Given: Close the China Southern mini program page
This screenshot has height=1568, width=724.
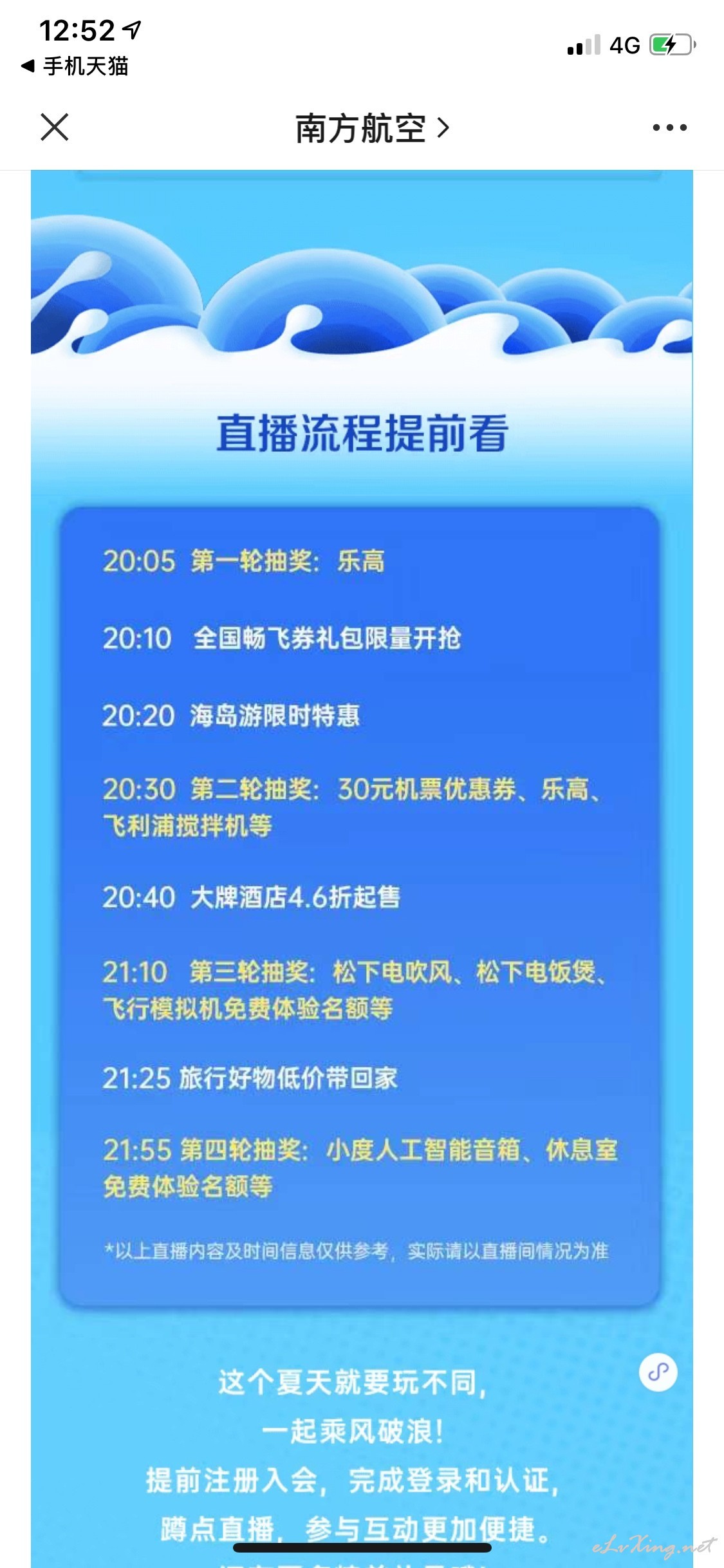Looking at the screenshot, I should coord(55,127).
